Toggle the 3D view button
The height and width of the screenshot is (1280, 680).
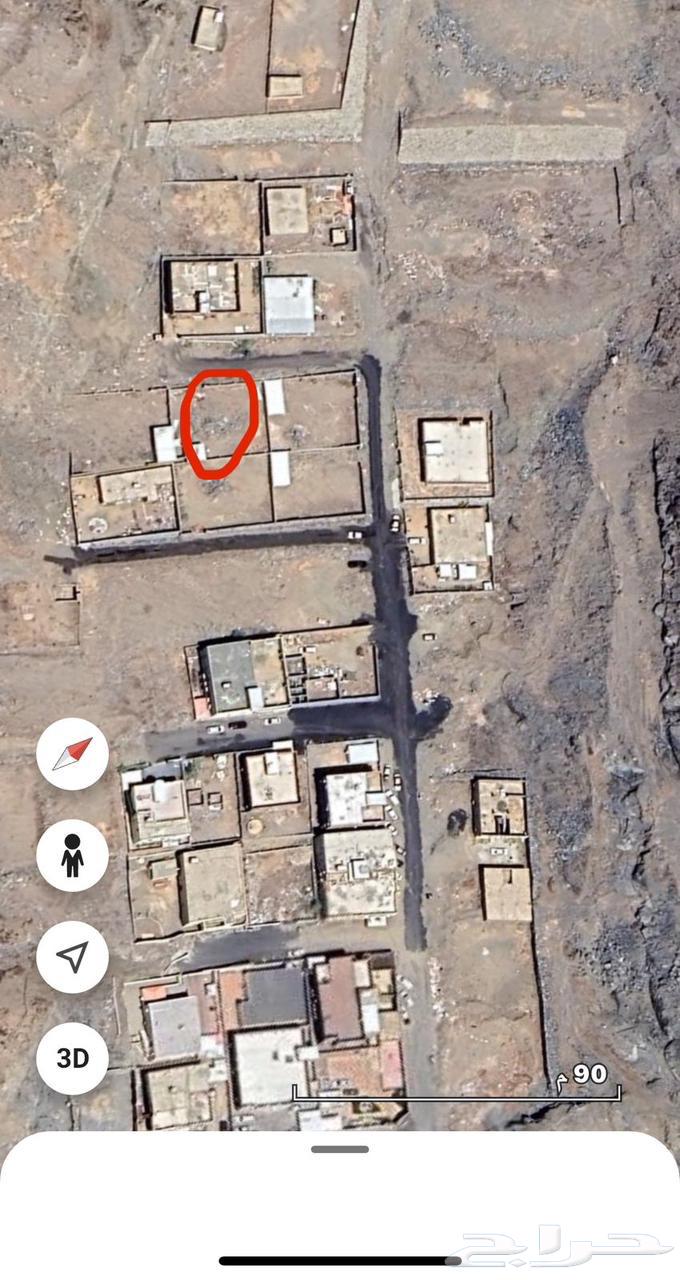(72, 1058)
